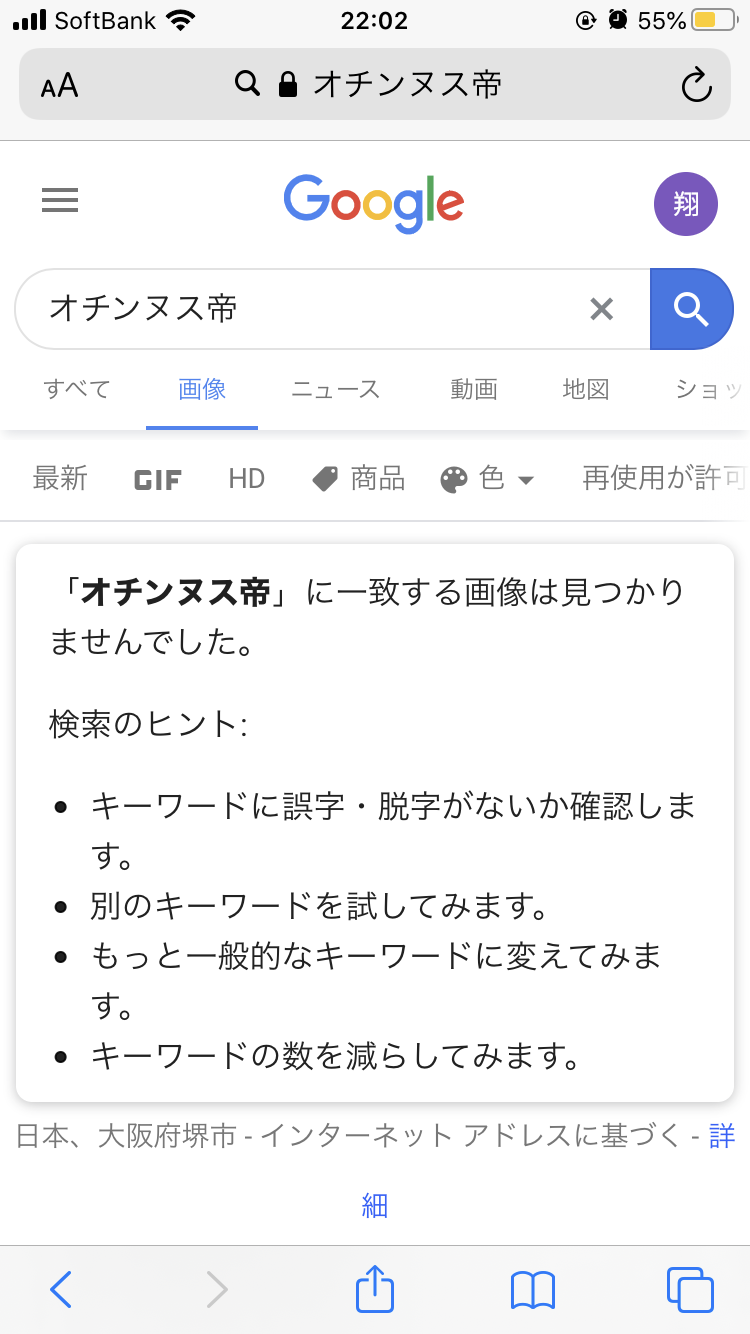The width and height of the screenshot is (750, 1334).
Task: Tap the blue search magnifier button
Action: [x=691, y=309]
